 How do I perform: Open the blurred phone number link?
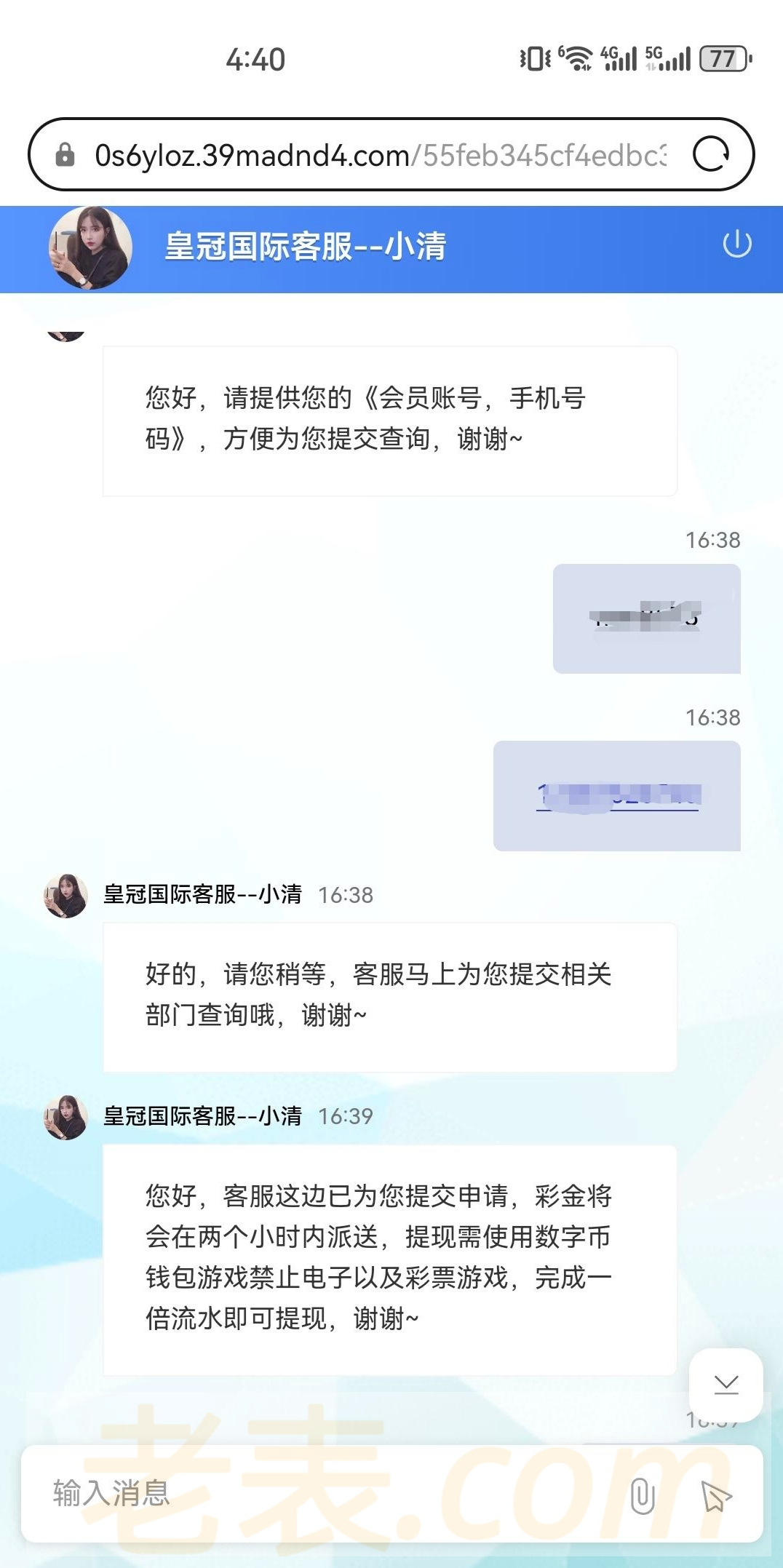tap(618, 796)
